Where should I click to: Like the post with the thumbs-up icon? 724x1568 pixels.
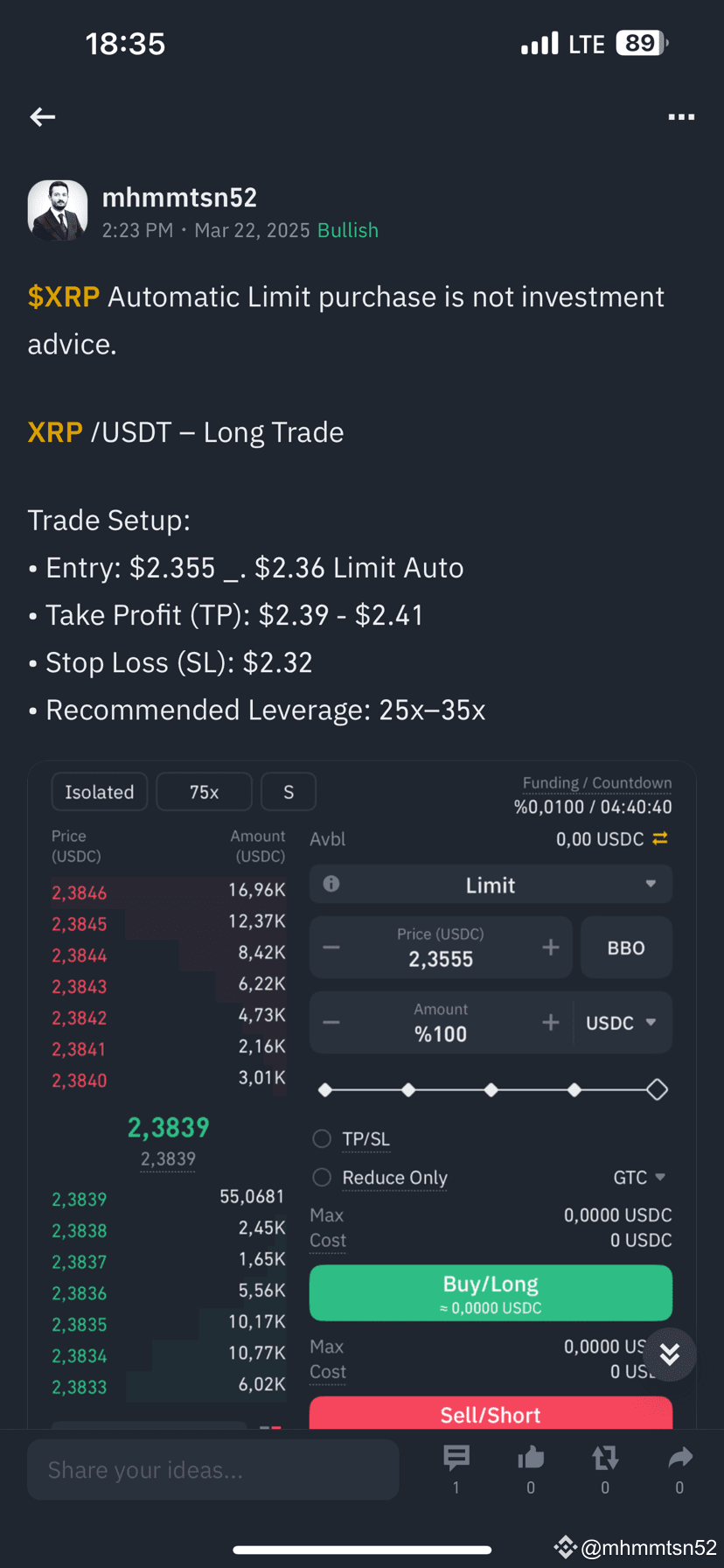pos(530,1458)
